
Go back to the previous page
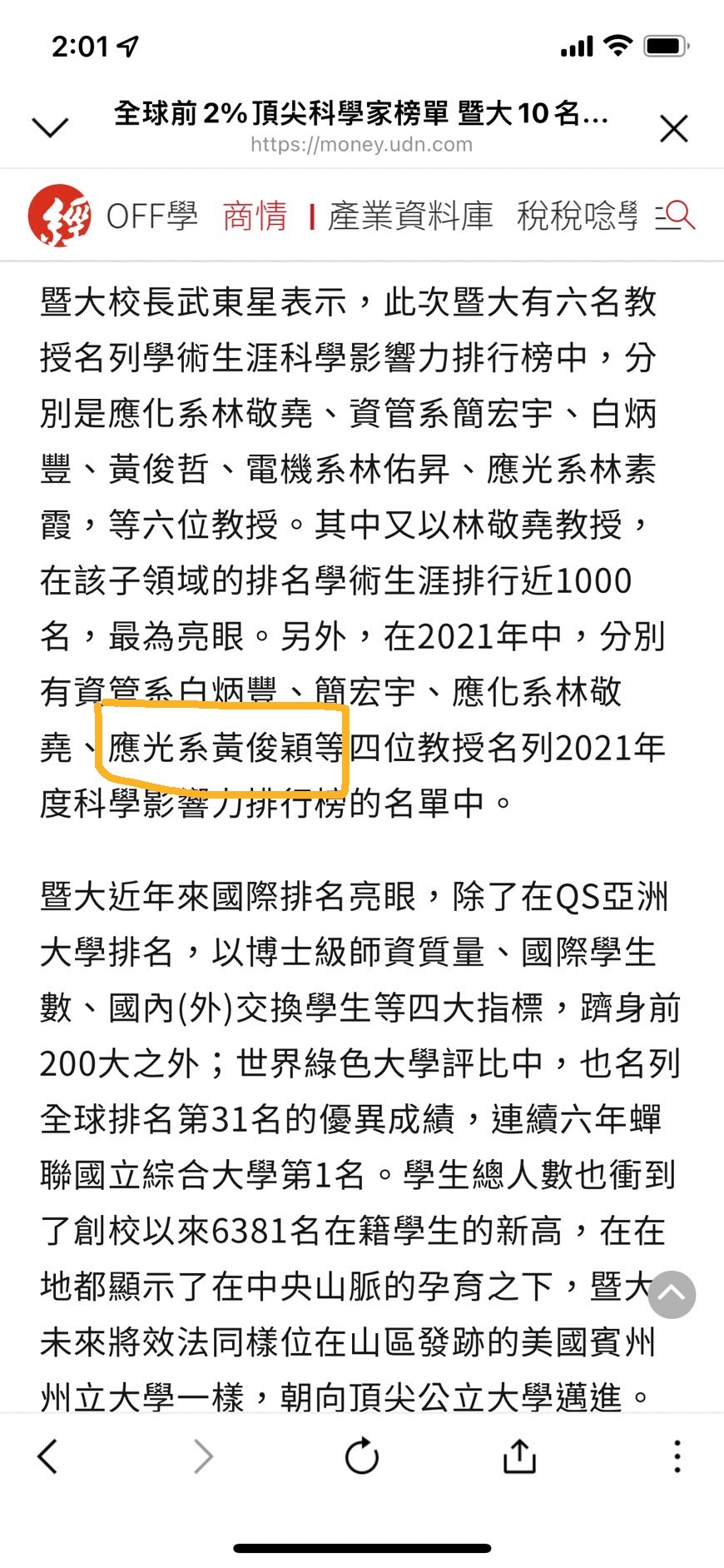47,1456
